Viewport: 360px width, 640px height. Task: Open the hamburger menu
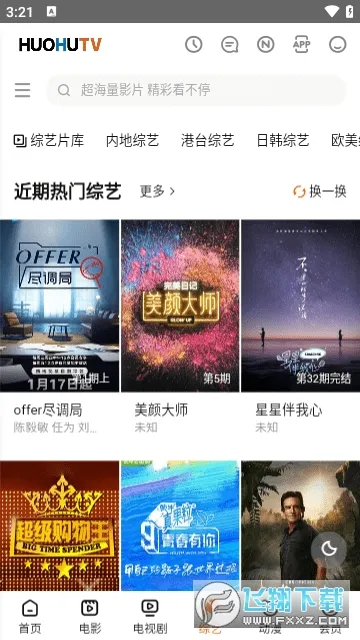(x=22, y=90)
